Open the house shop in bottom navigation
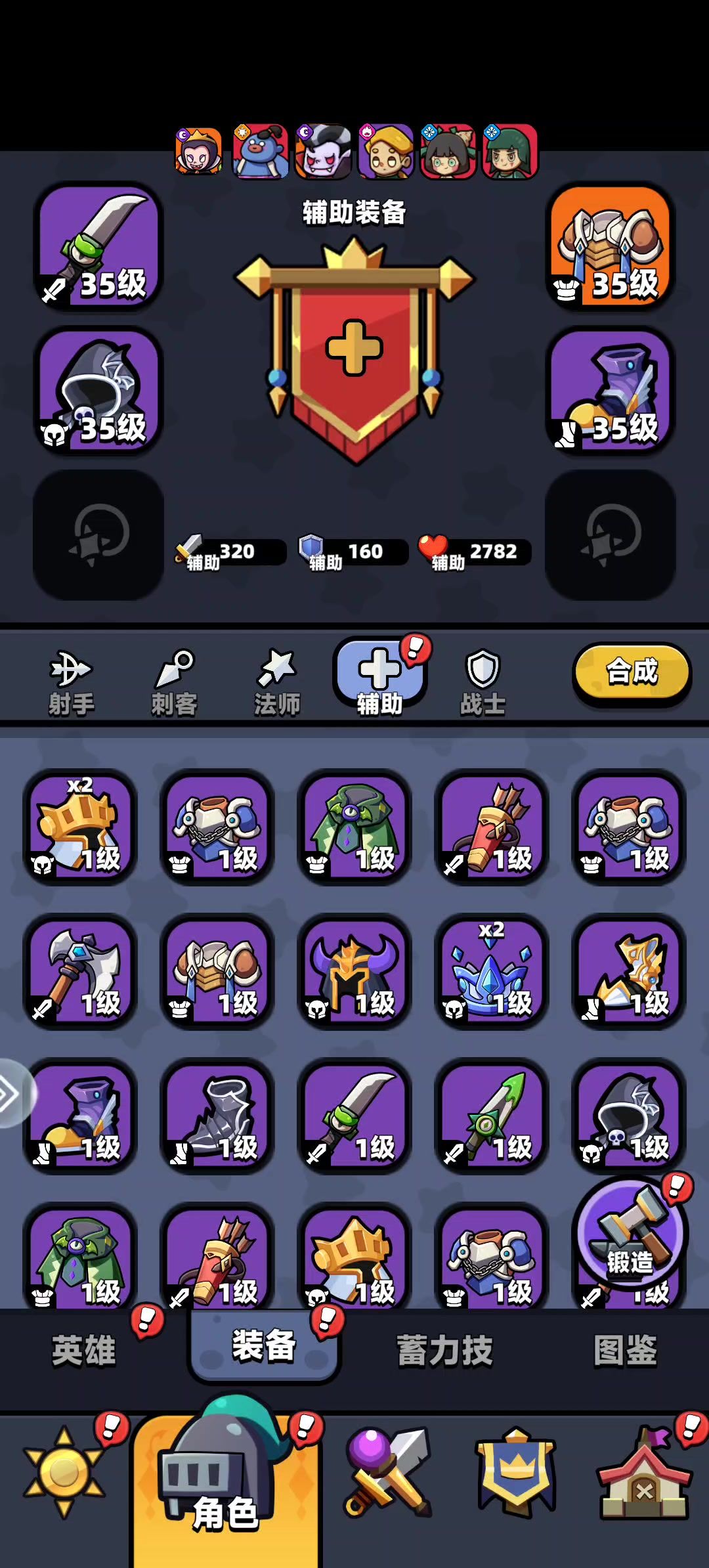The image size is (709, 1568). (x=645, y=1472)
